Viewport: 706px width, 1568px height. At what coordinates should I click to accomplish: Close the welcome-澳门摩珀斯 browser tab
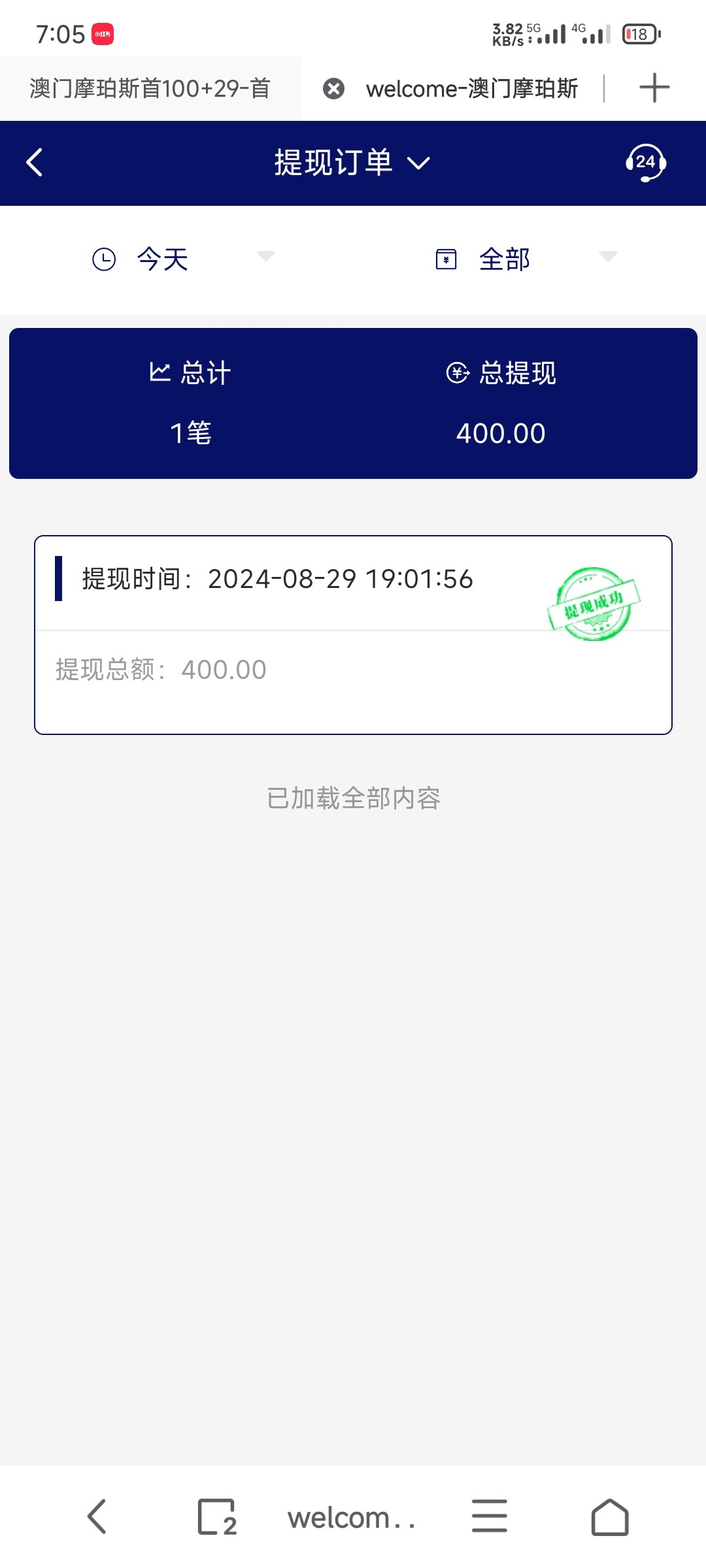(333, 88)
